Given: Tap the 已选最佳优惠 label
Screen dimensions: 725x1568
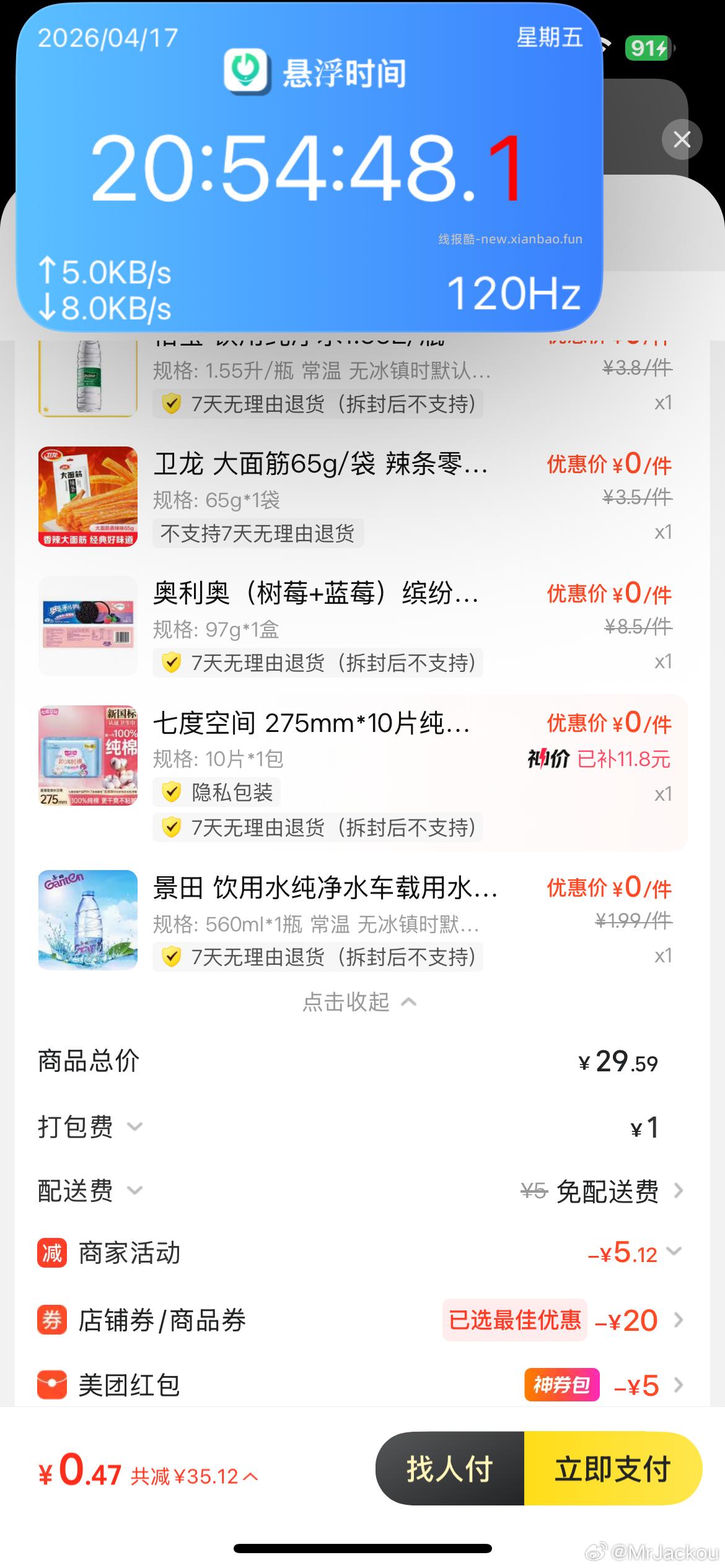Looking at the screenshot, I should 515,1320.
